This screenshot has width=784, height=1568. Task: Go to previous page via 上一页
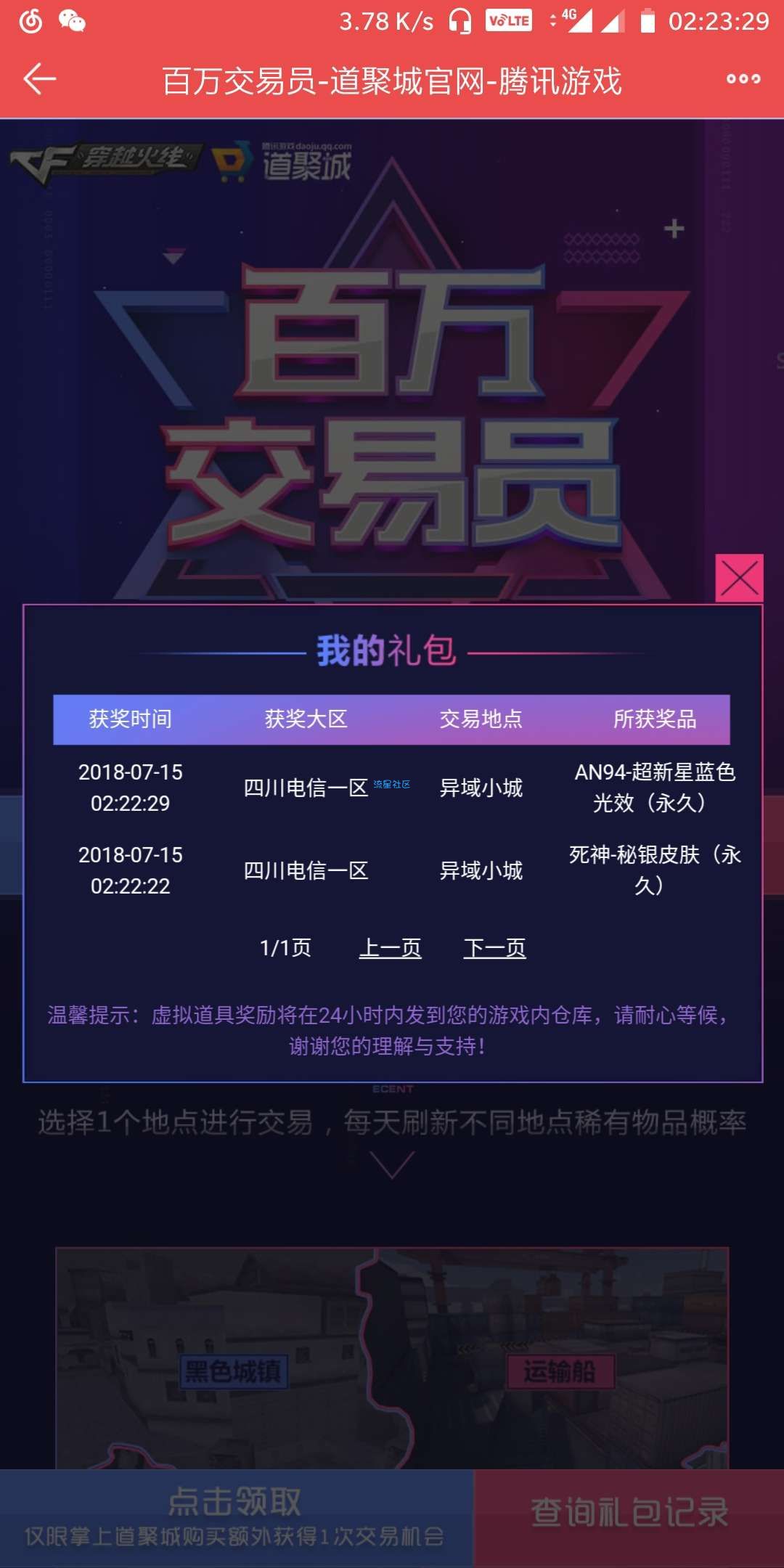click(390, 947)
